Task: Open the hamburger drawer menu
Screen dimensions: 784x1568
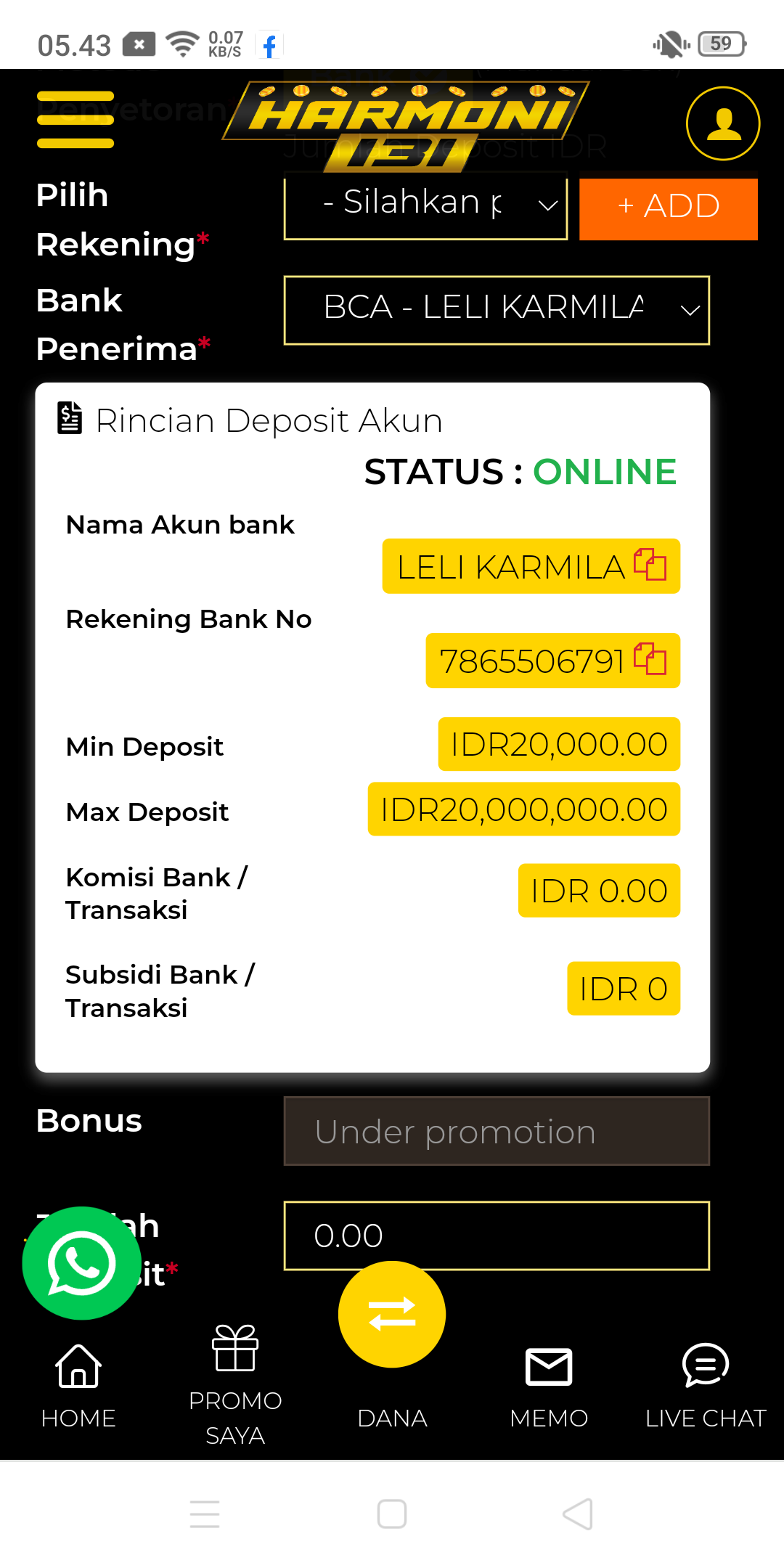Action: pyautogui.click(x=75, y=120)
